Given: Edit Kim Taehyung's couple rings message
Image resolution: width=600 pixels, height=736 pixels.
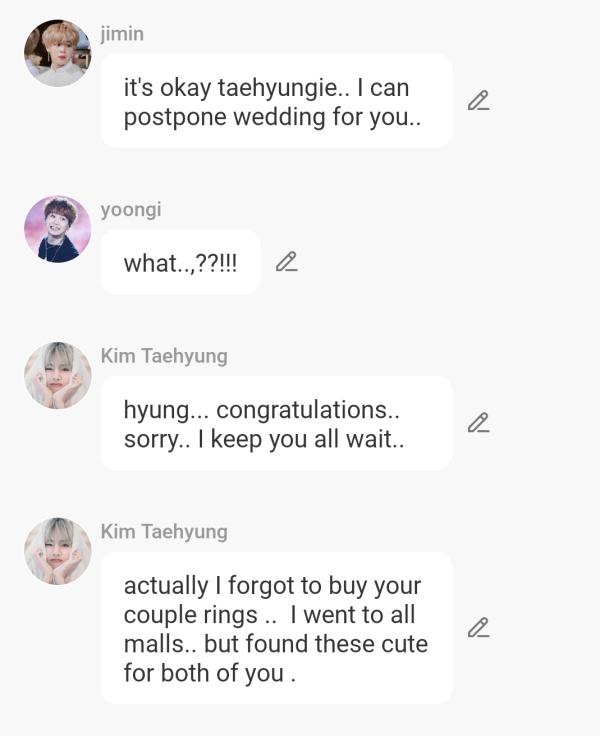Looking at the screenshot, I should [x=479, y=628].
